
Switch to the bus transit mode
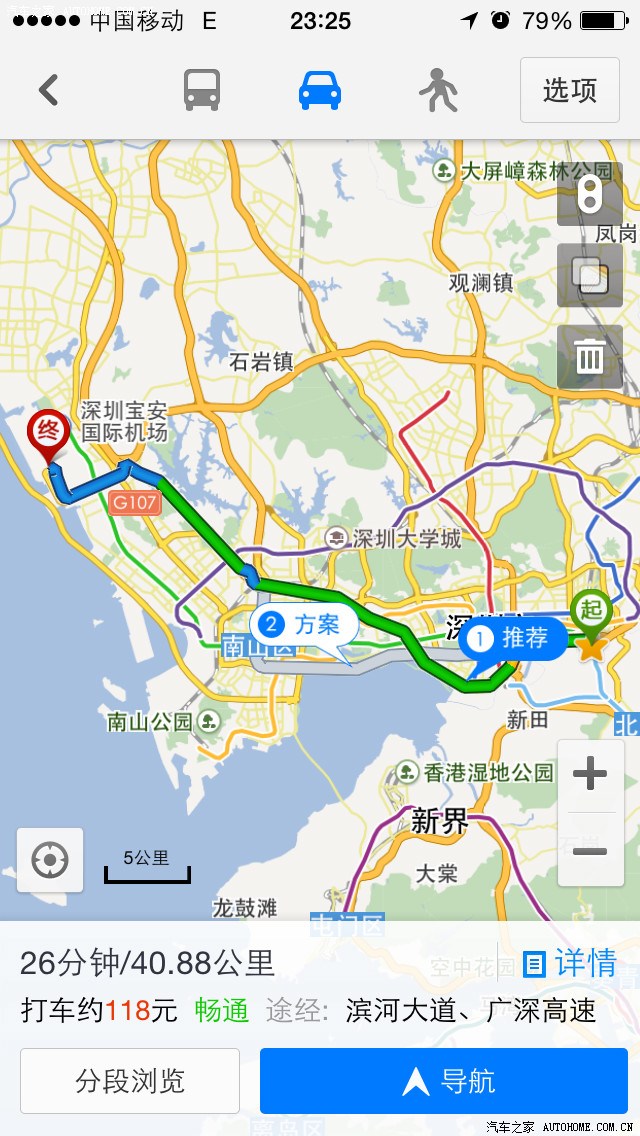click(x=201, y=90)
